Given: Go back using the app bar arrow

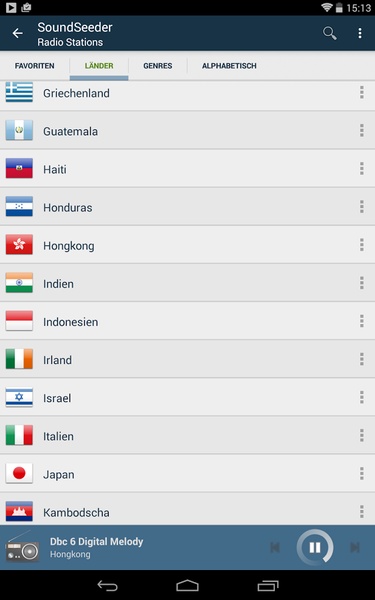Looking at the screenshot, I should (18, 34).
